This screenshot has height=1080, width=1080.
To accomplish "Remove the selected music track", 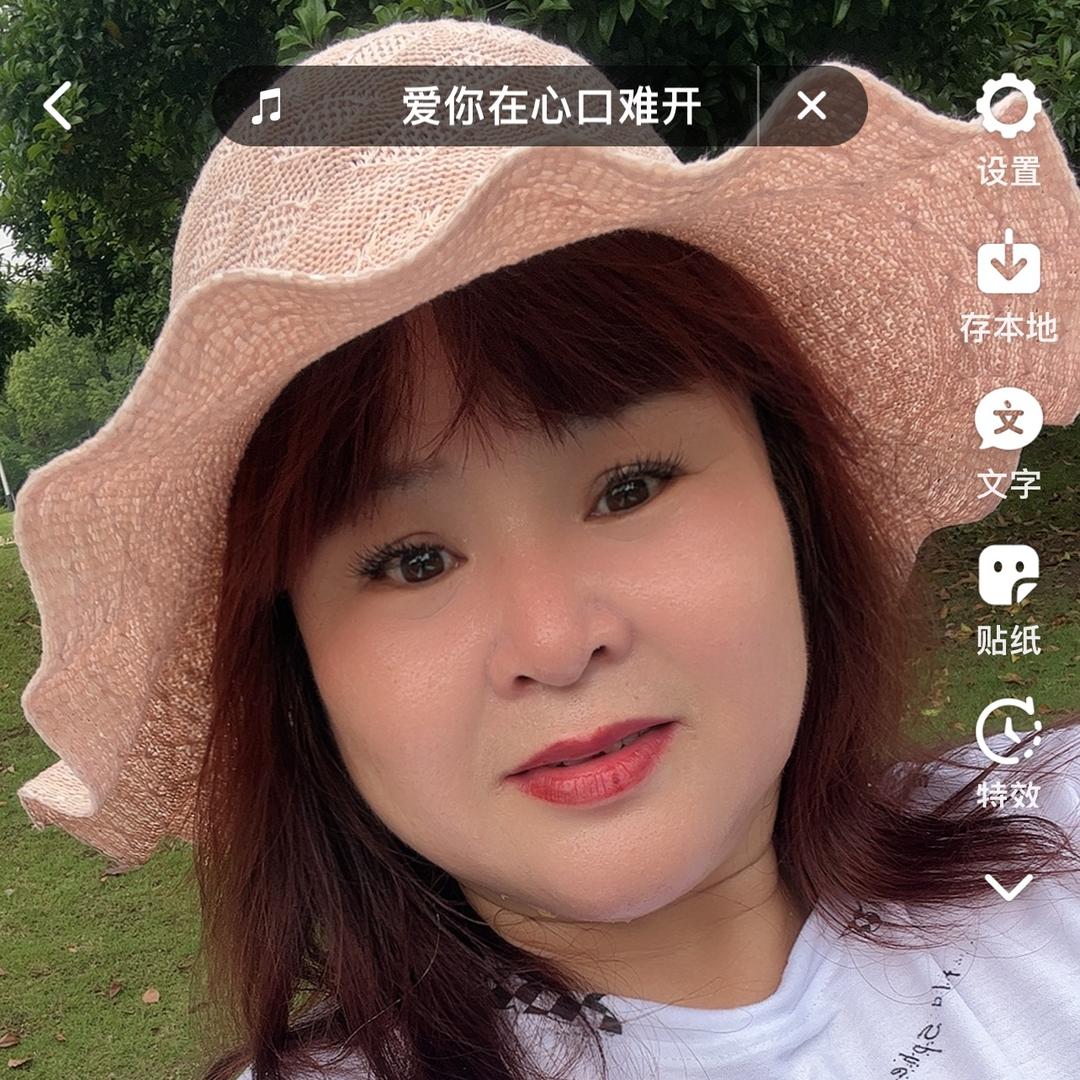I will click(812, 106).
